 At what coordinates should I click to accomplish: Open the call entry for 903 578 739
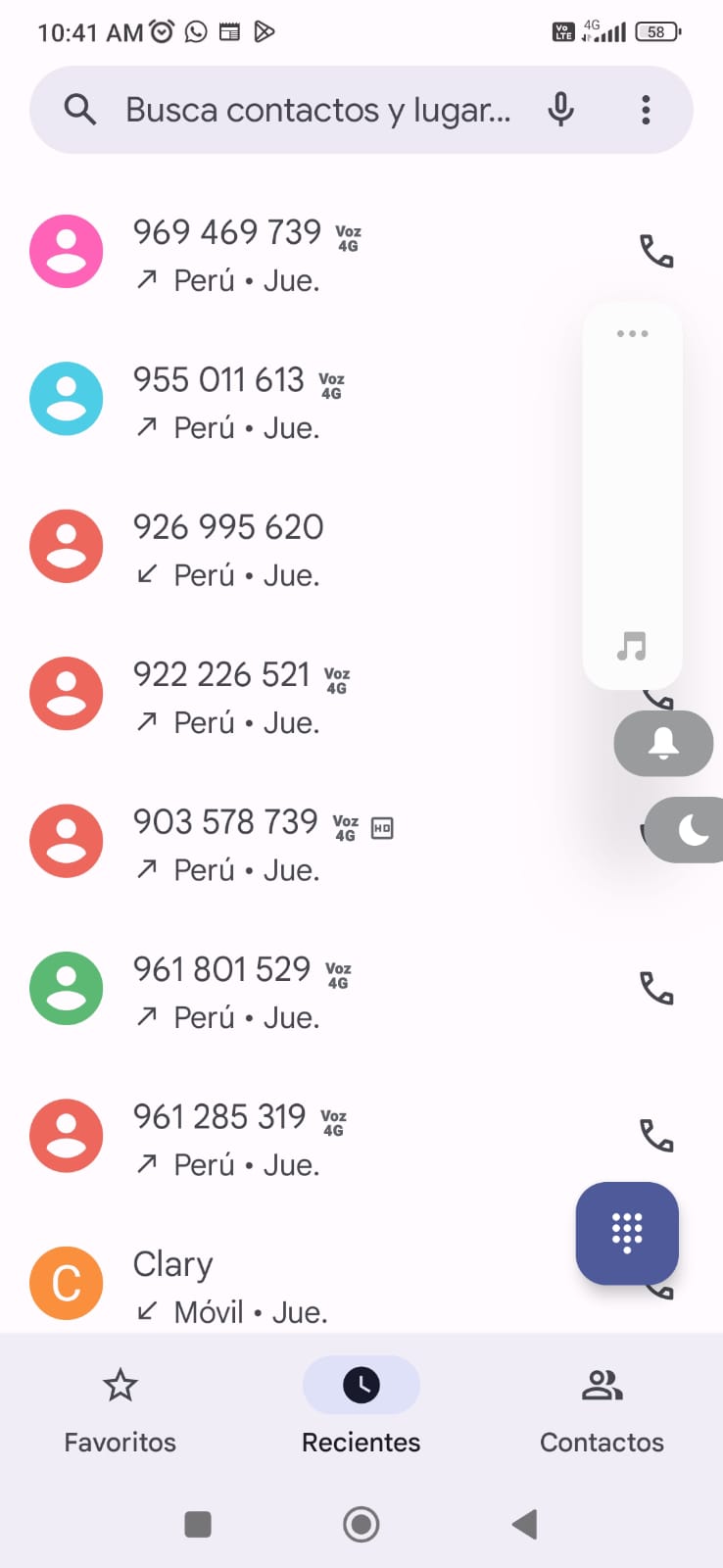coord(294,843)
